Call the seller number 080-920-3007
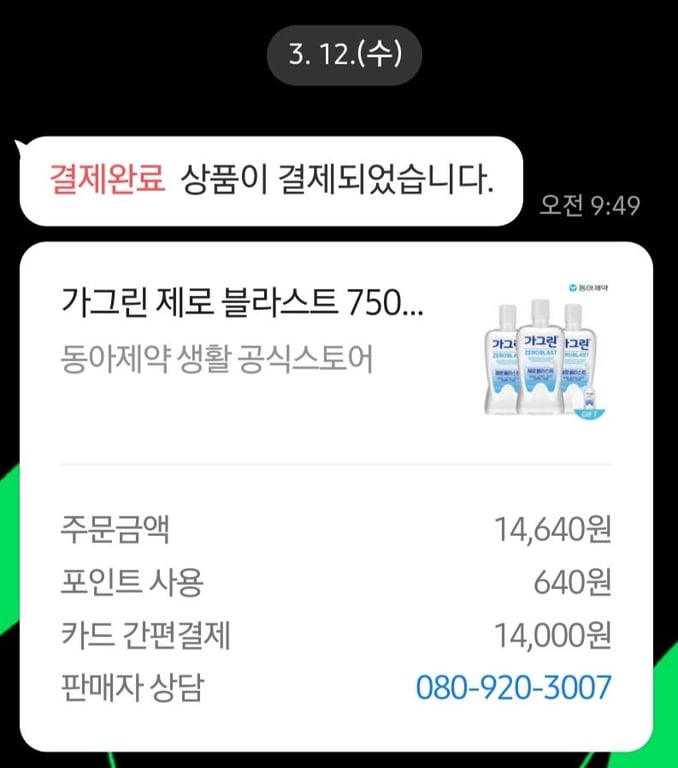678x768 pixels. coord(512,687)
